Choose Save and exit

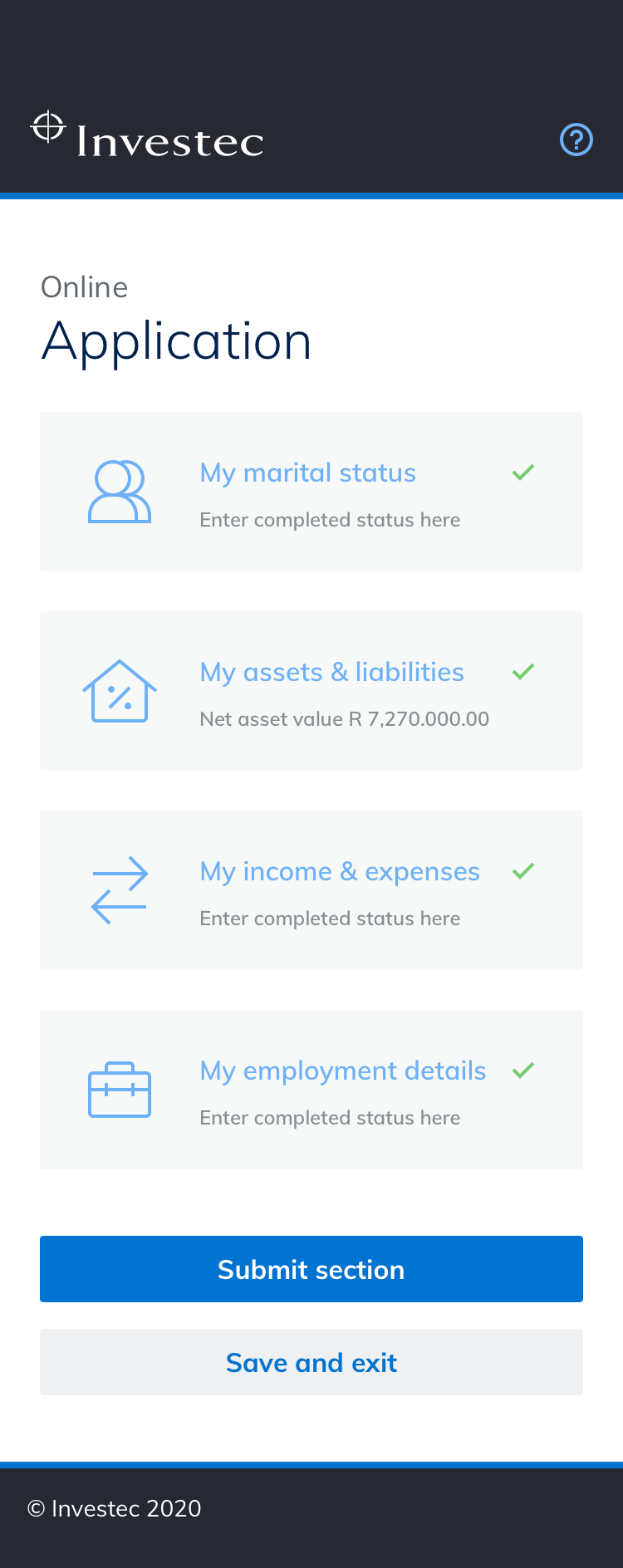(311, 1362)
